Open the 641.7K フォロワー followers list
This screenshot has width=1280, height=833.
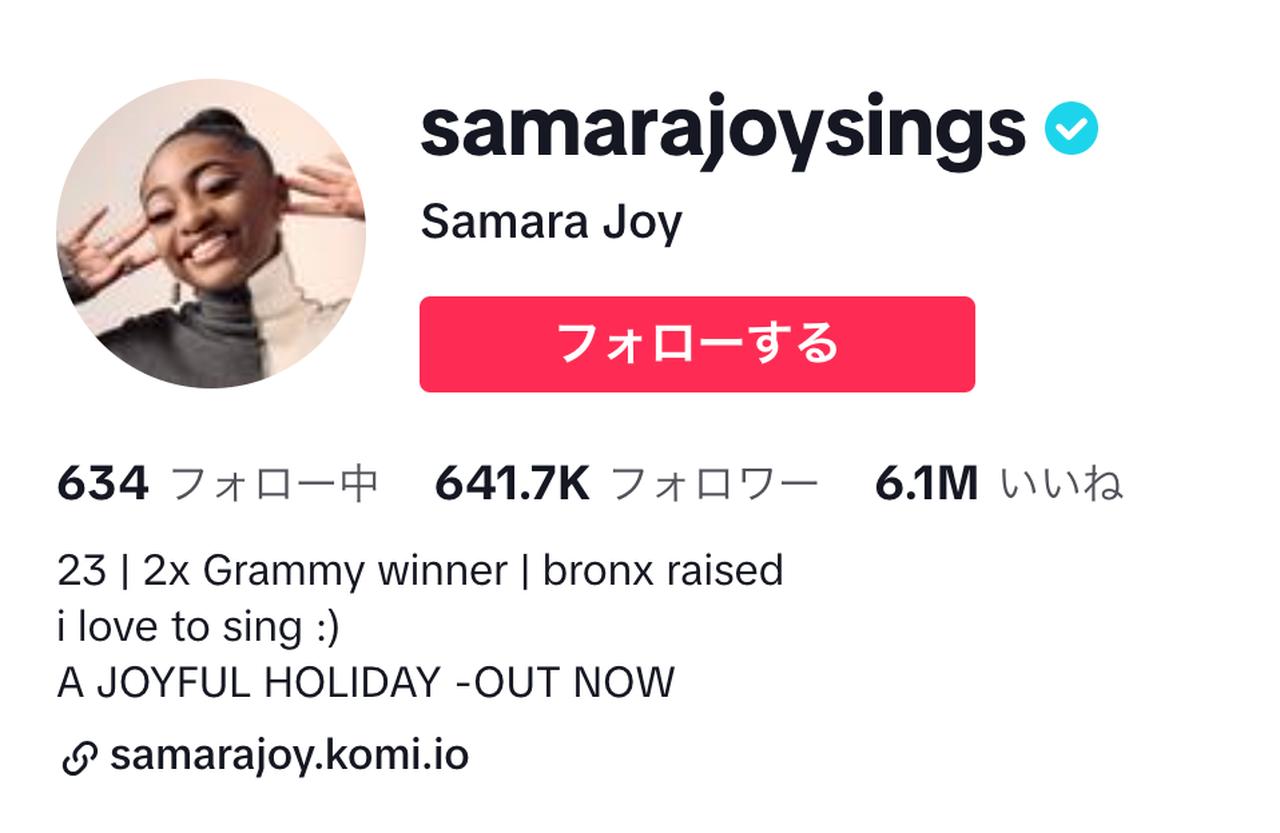click(626, 485)
